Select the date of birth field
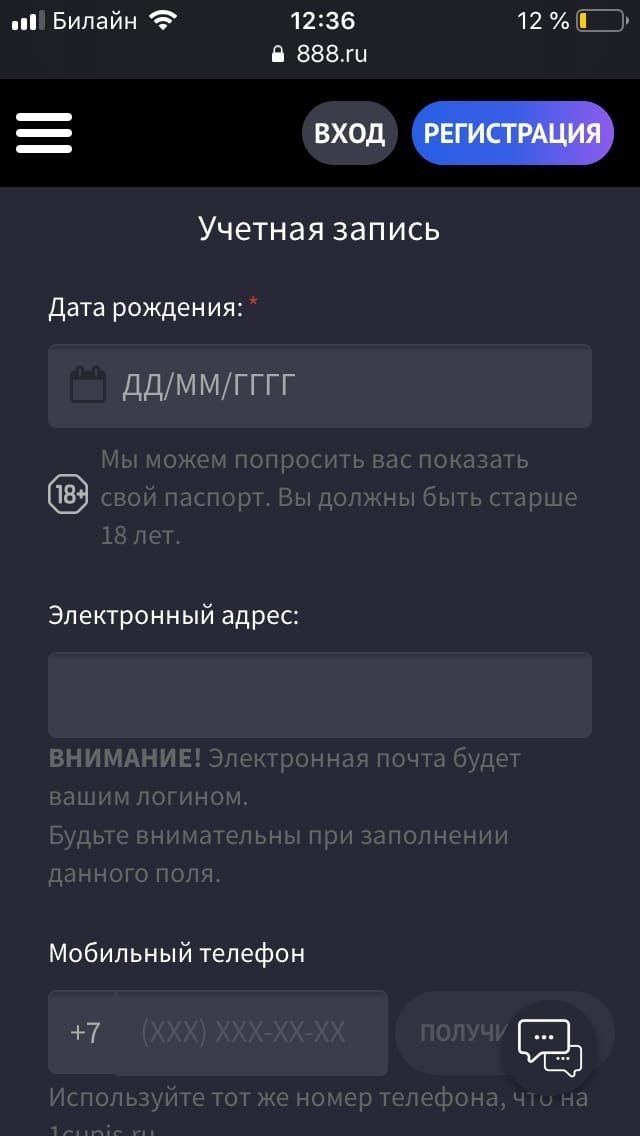The image size is (640, 1136). pos(320,386)
